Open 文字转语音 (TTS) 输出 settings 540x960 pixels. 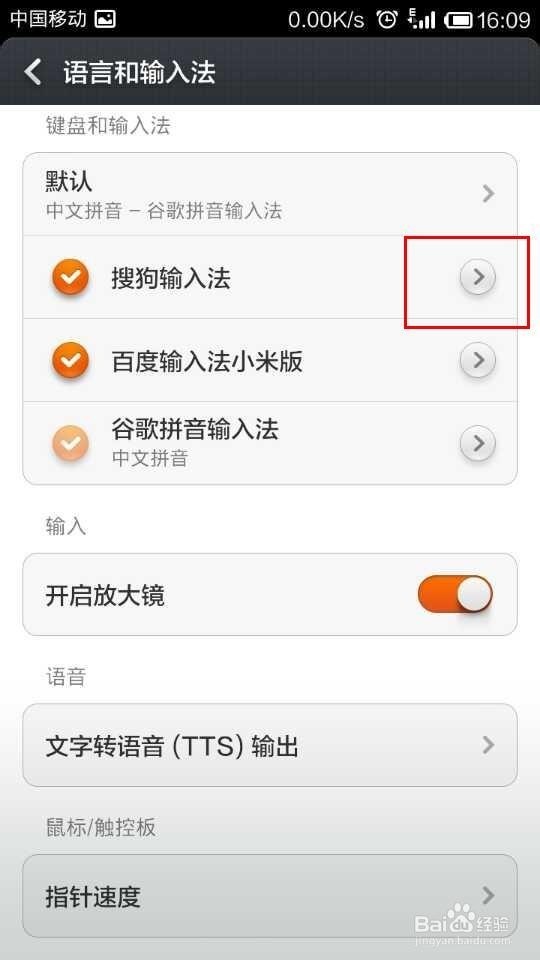pyautogui.click(x=270, y=746)
